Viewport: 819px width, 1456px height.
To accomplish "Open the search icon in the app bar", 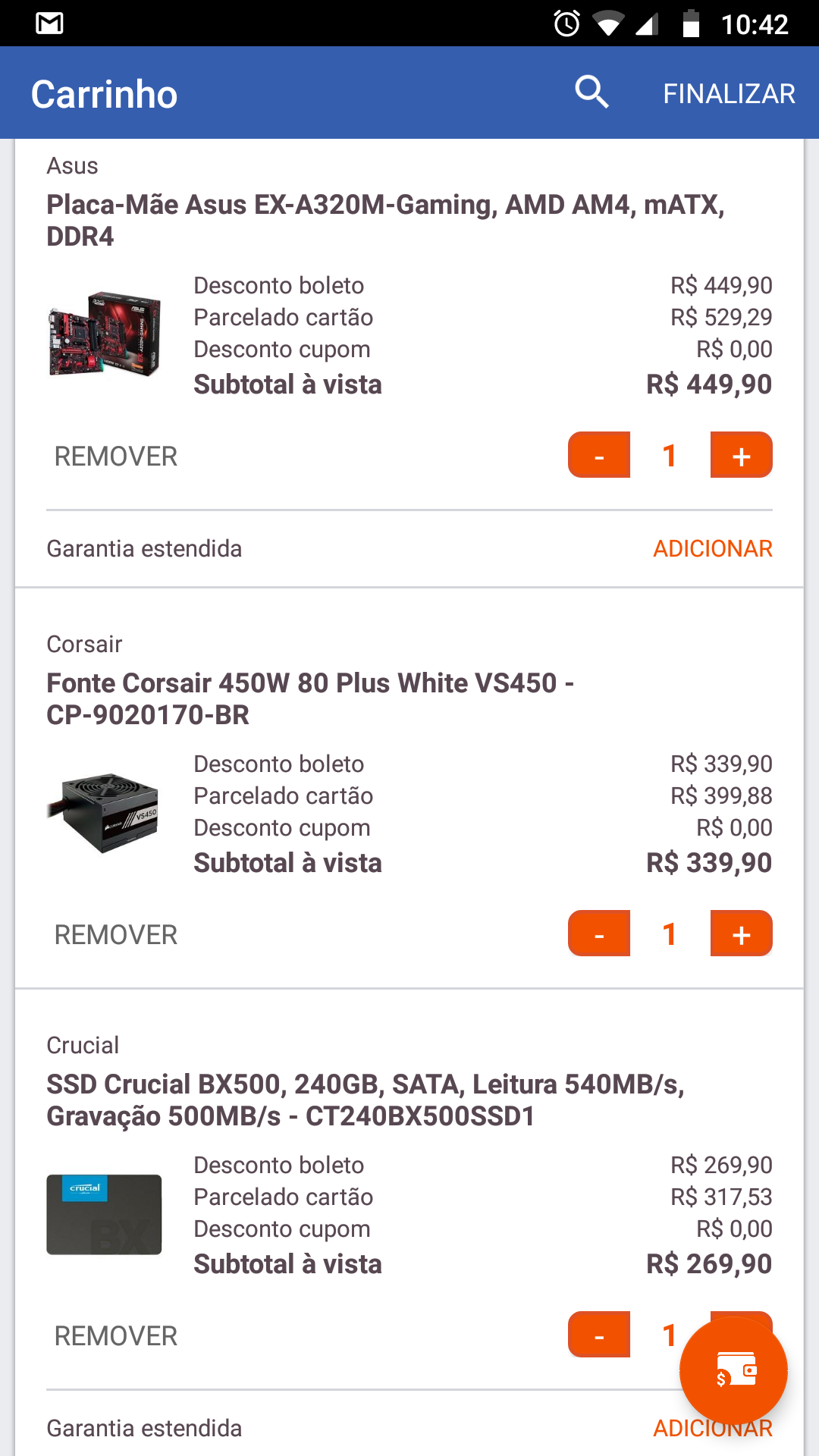I will (x=591, y=93).
